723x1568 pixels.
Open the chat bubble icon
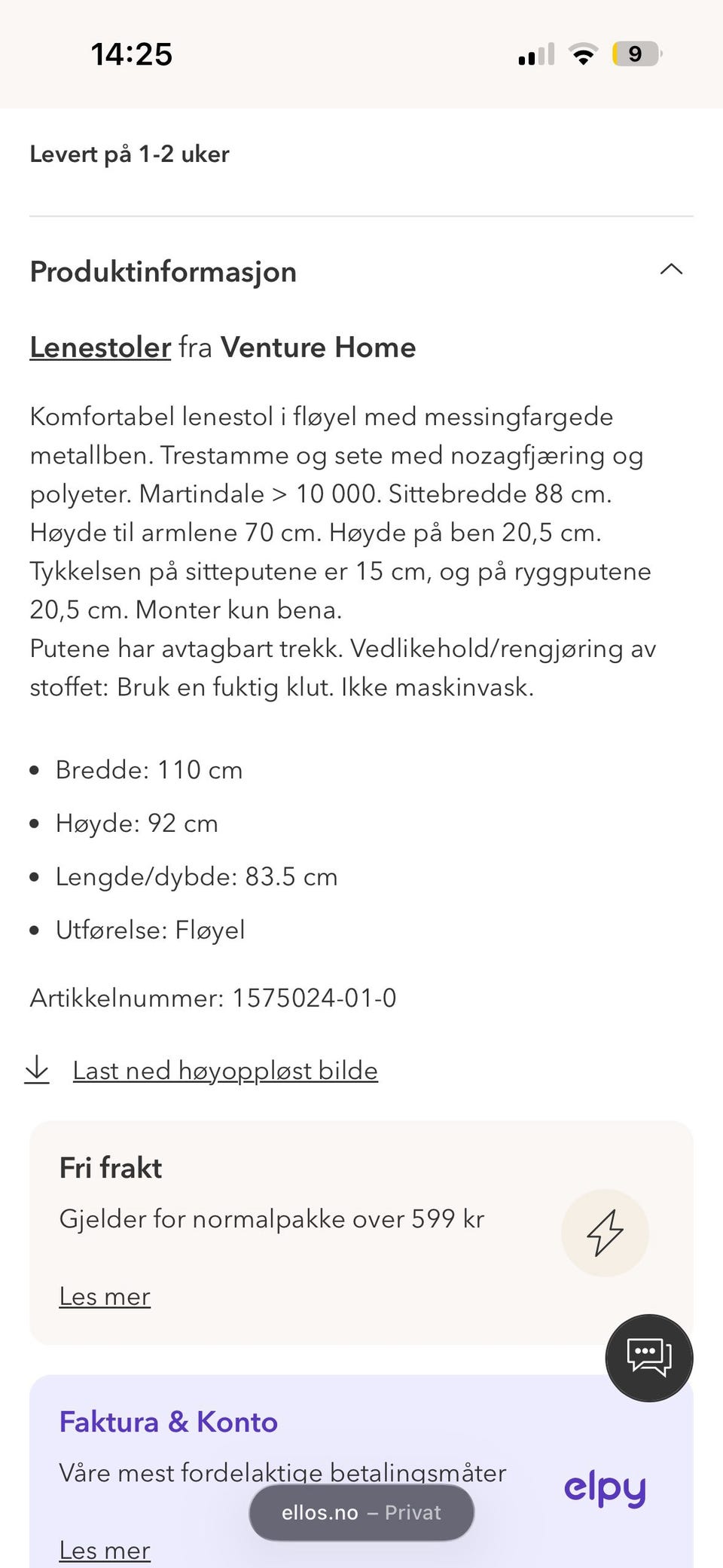coord(648,1356)
